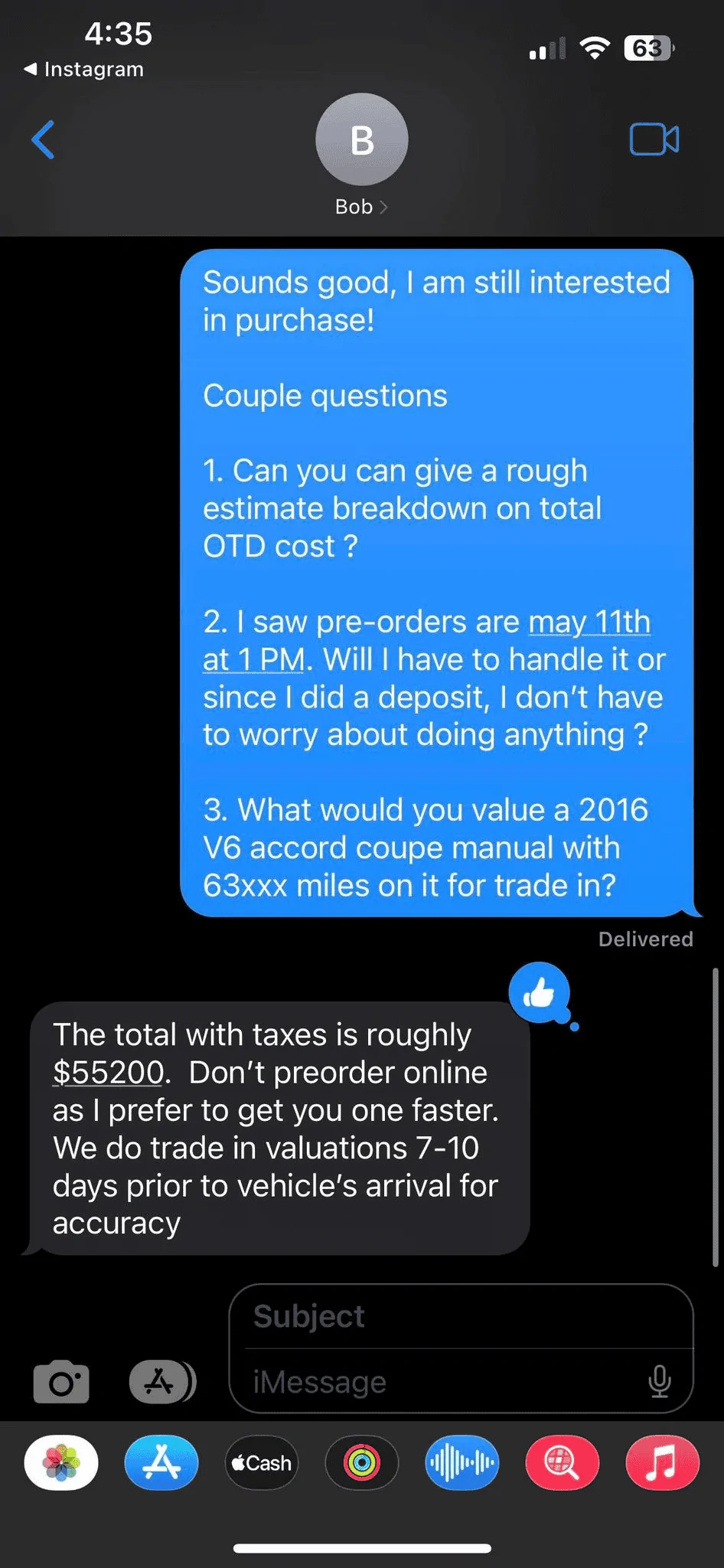Record an audio message with the microphone
Image resolution: width=724 pixels, height=1568 pixels.
(x=659, y=1382)
